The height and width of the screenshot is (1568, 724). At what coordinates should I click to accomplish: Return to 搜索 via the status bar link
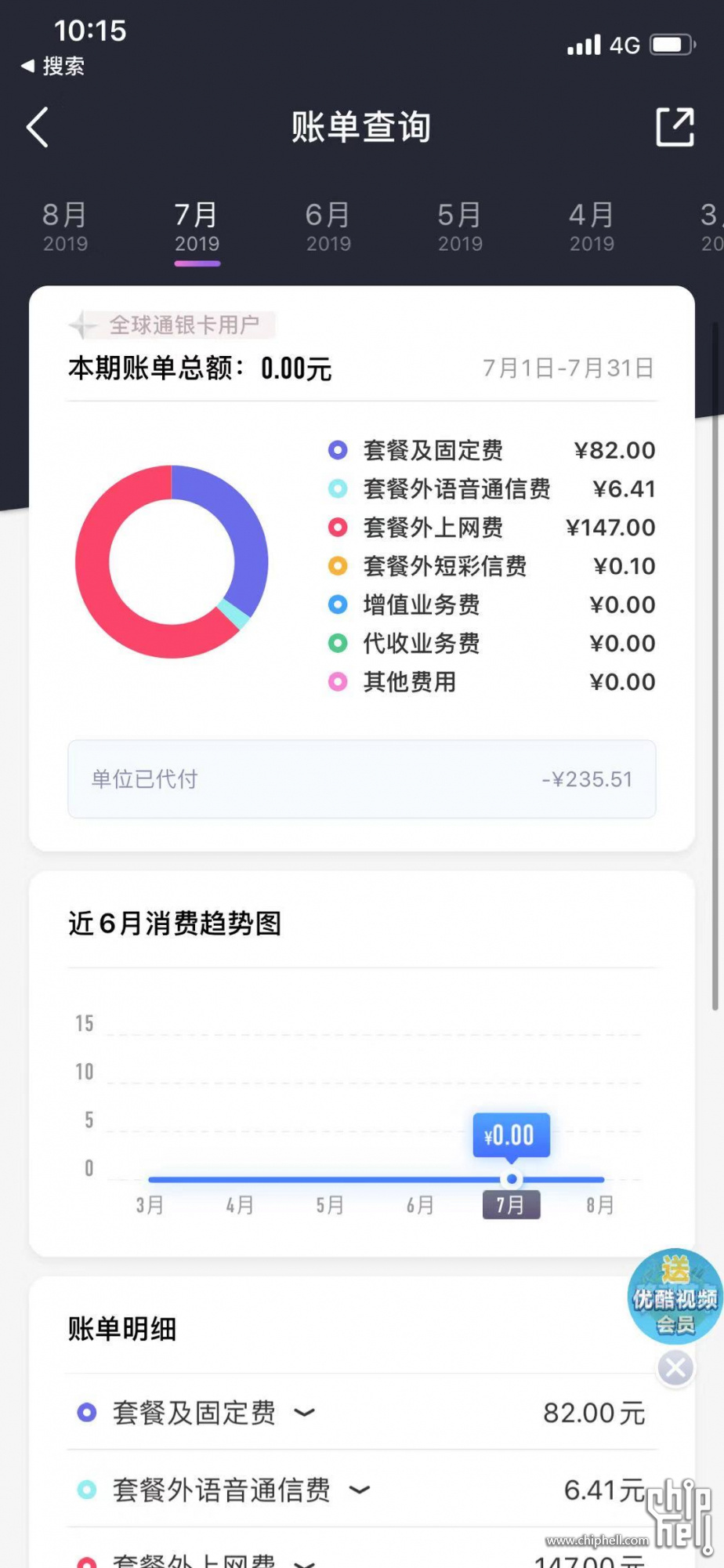[x=52, y=66]
